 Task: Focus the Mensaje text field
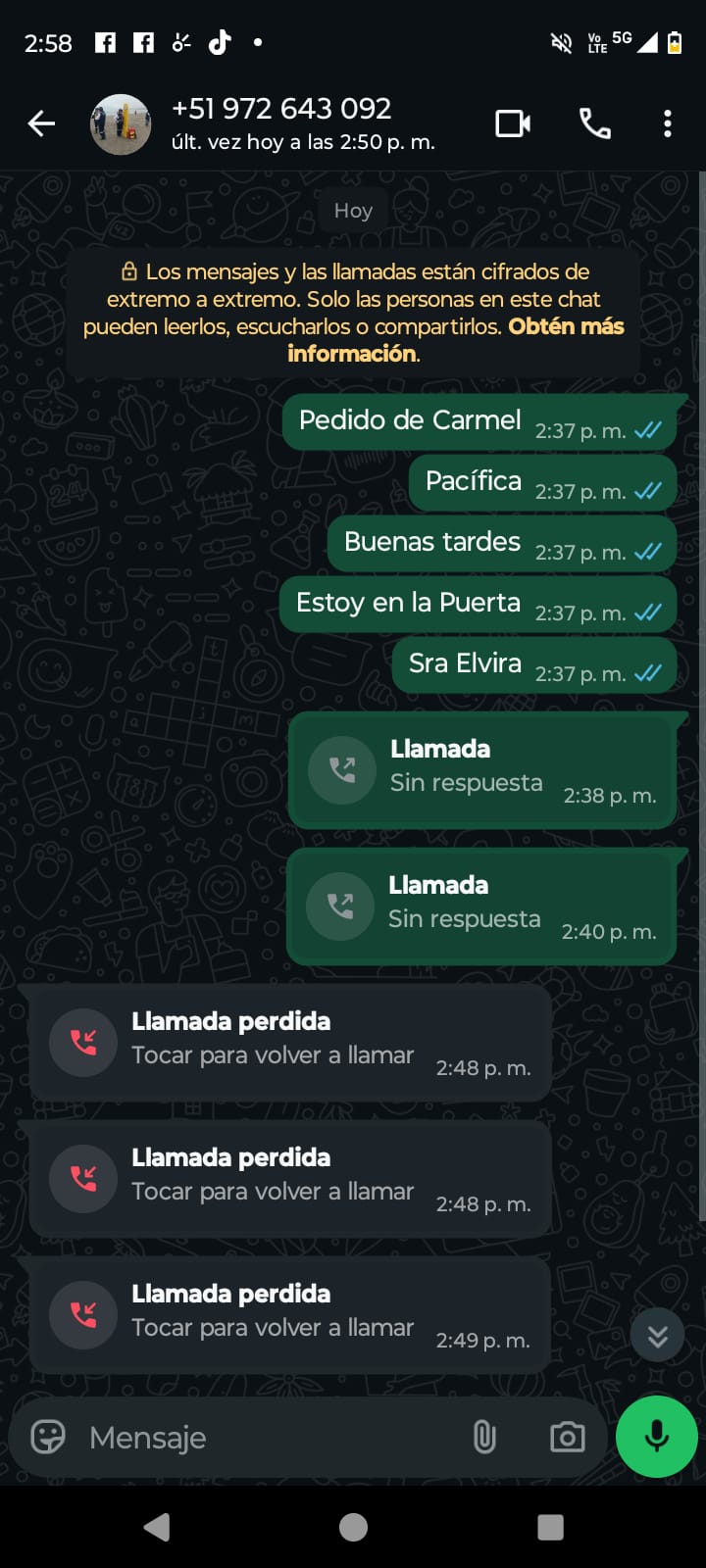pos(265,1438)
